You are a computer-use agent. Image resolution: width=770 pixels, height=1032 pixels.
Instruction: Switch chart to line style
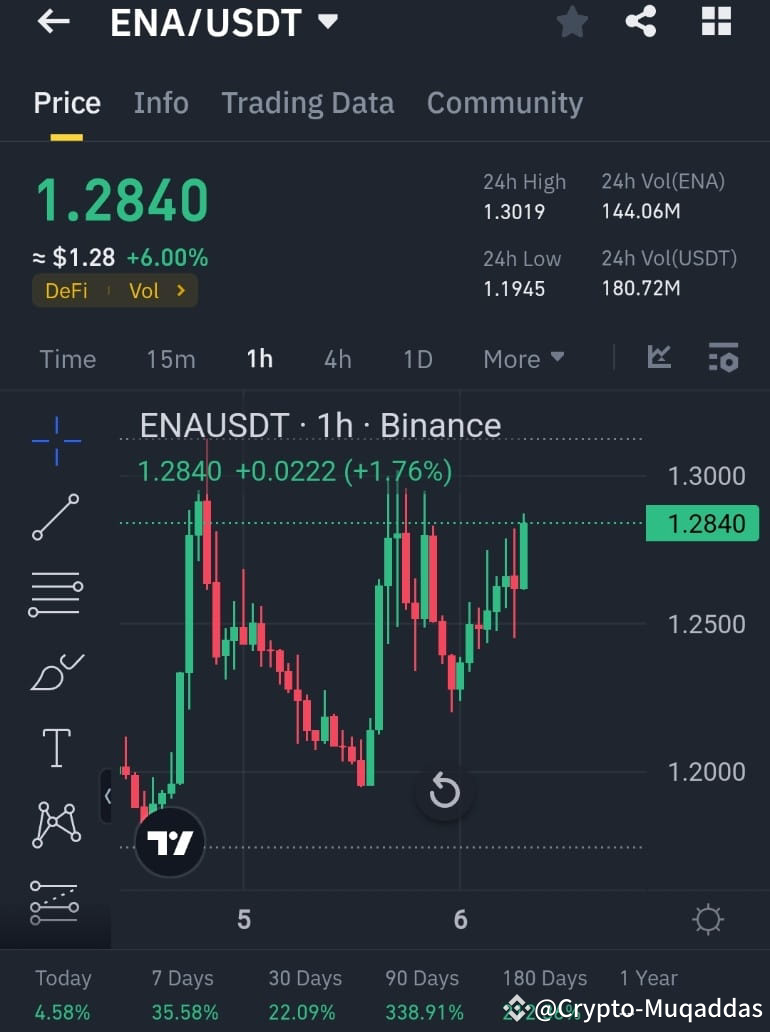pyautogui.click(x=658, y=356)
